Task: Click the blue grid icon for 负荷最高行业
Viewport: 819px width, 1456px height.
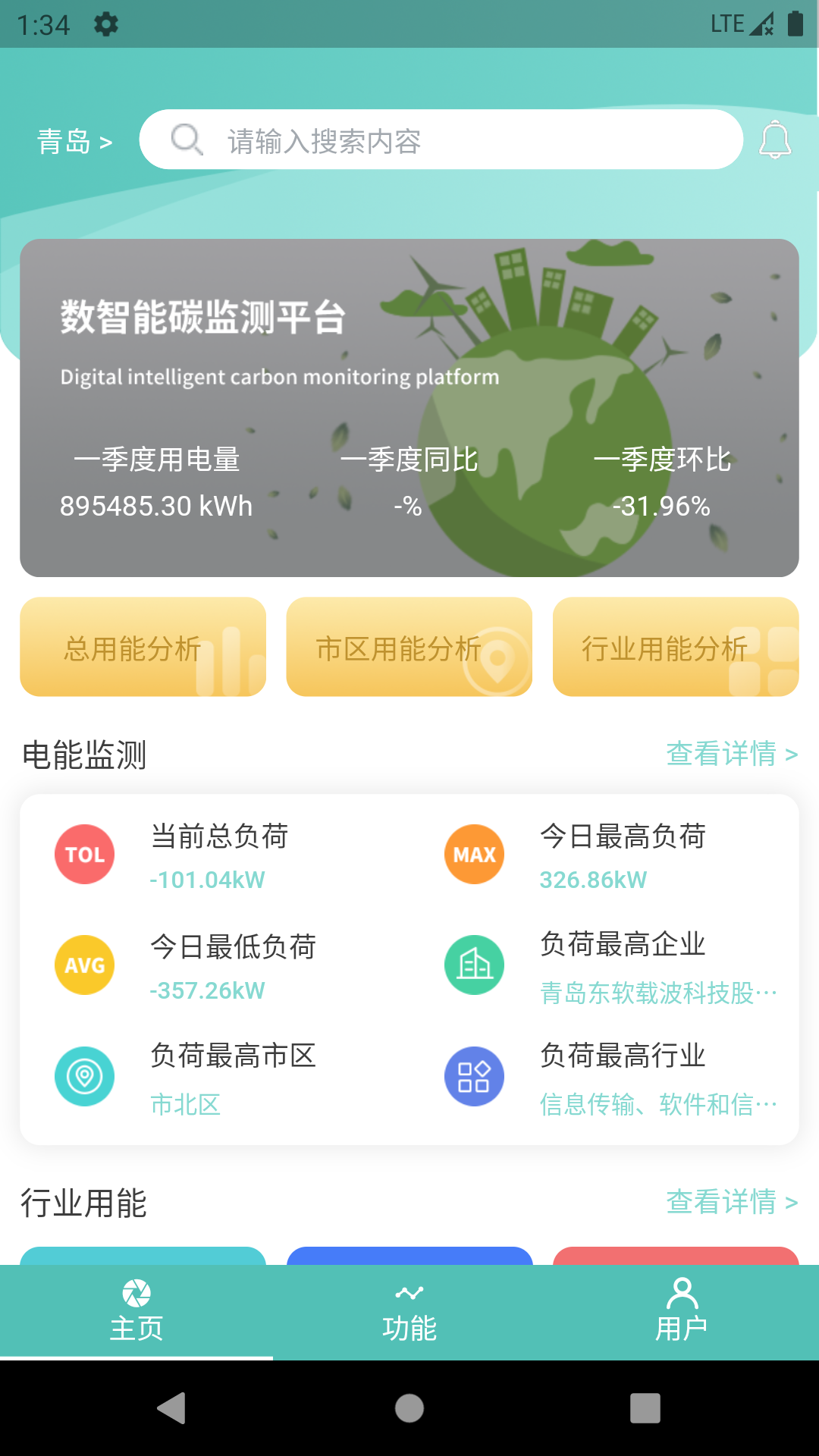Action: 473,1076
